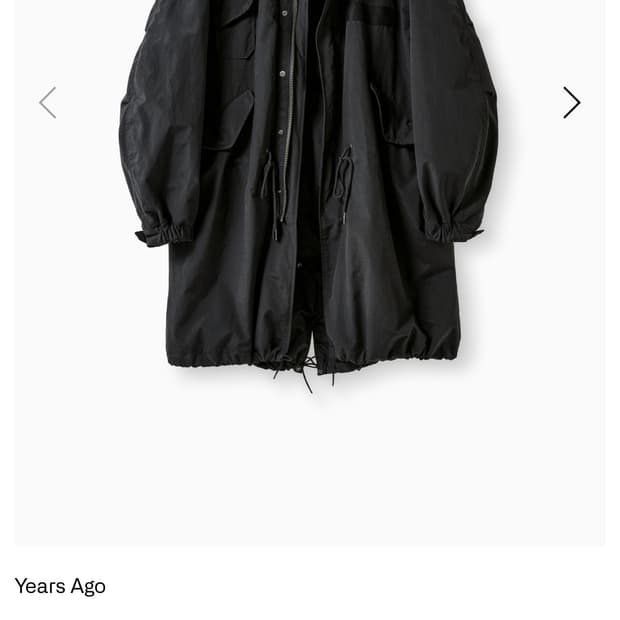The width and height of the screenshot is (620, 620).
Task: Show the next product image
Action: [571, 102]
